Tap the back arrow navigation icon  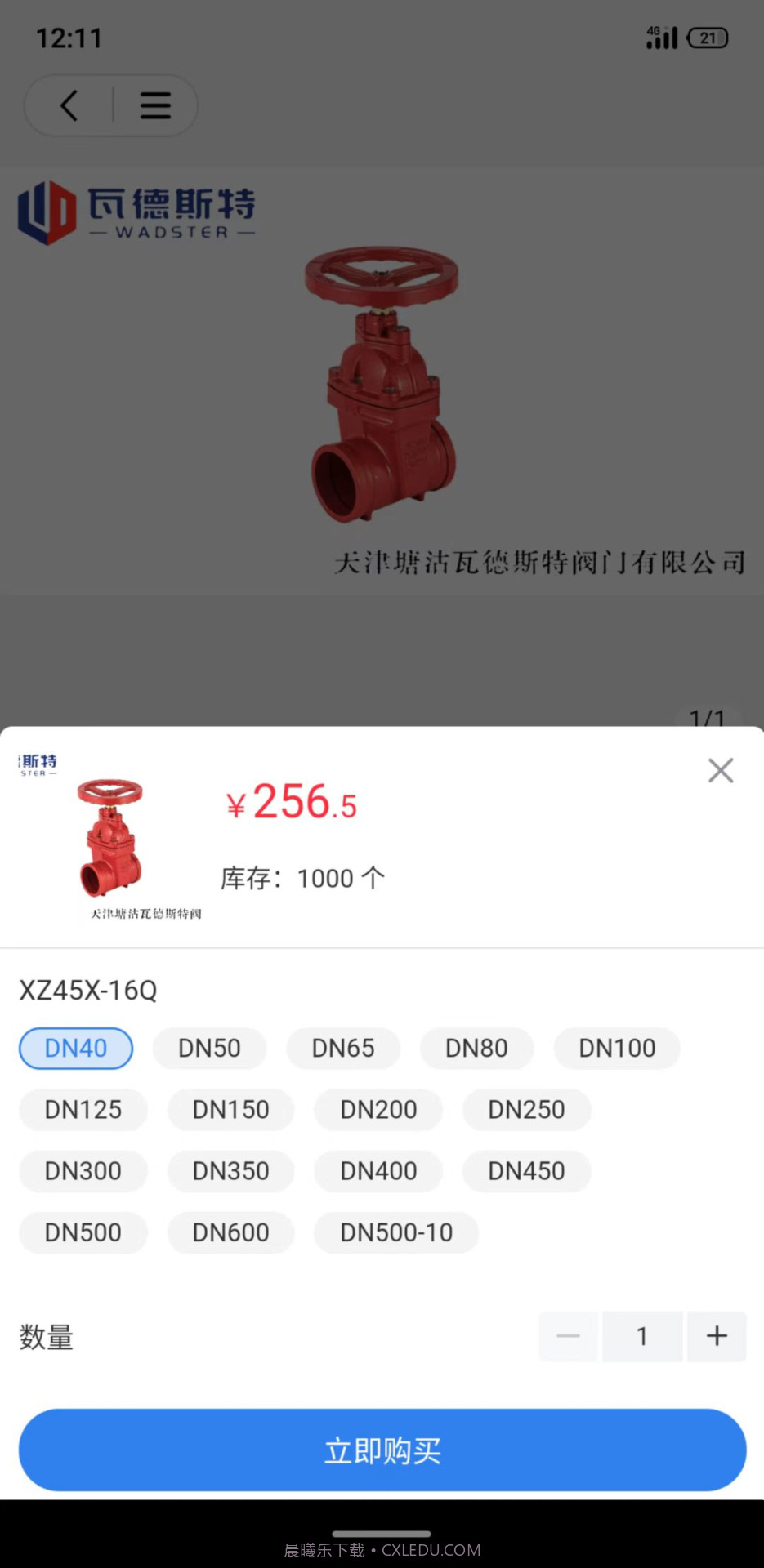(x=68, y=105)
